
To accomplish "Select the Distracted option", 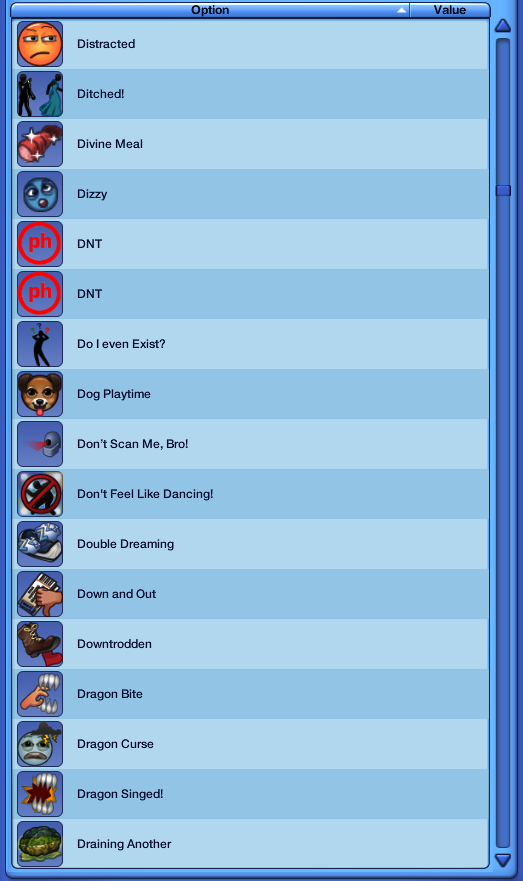I will pyautogui.click(x=251, y=44).
